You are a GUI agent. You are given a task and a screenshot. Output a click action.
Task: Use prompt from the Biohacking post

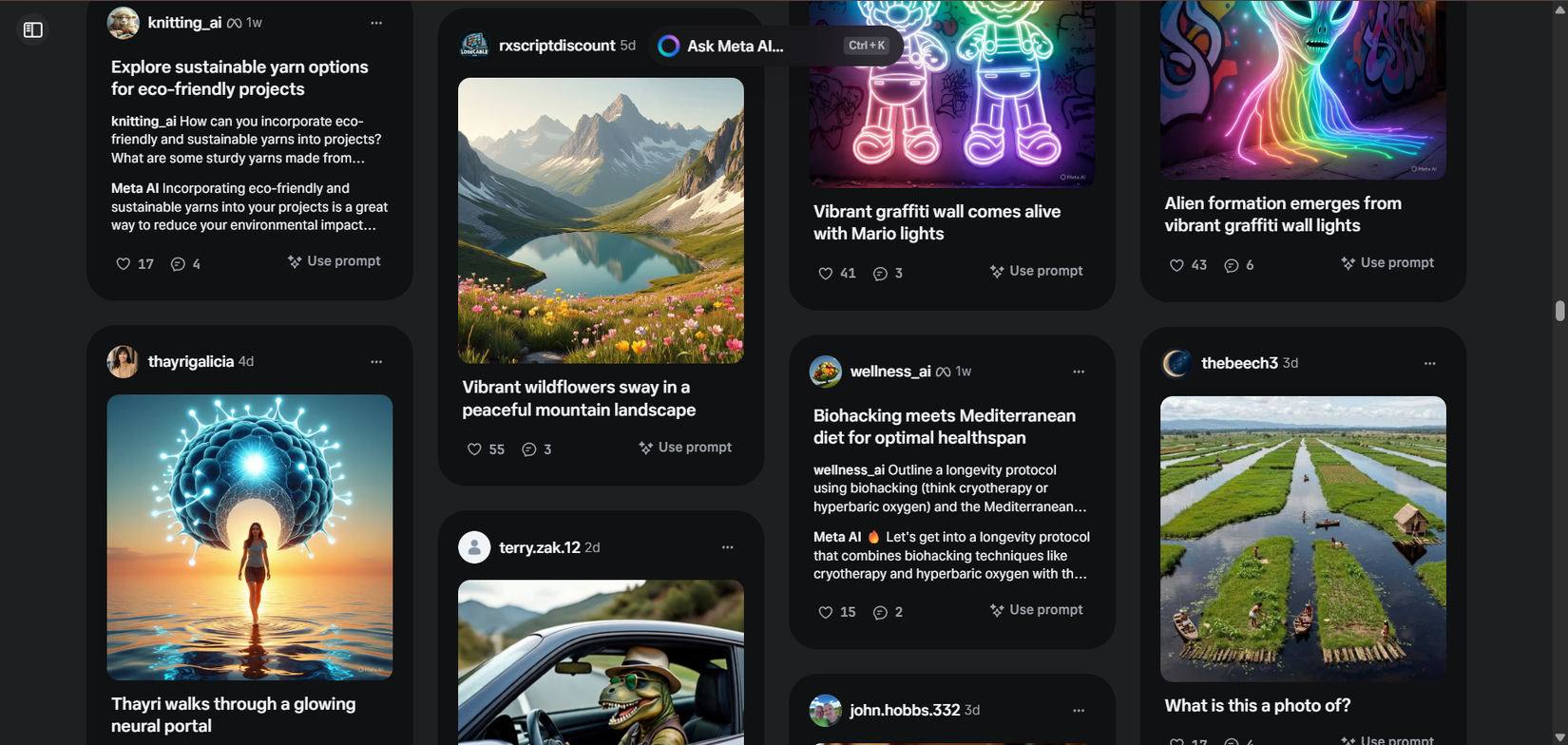pos(1036,610)
